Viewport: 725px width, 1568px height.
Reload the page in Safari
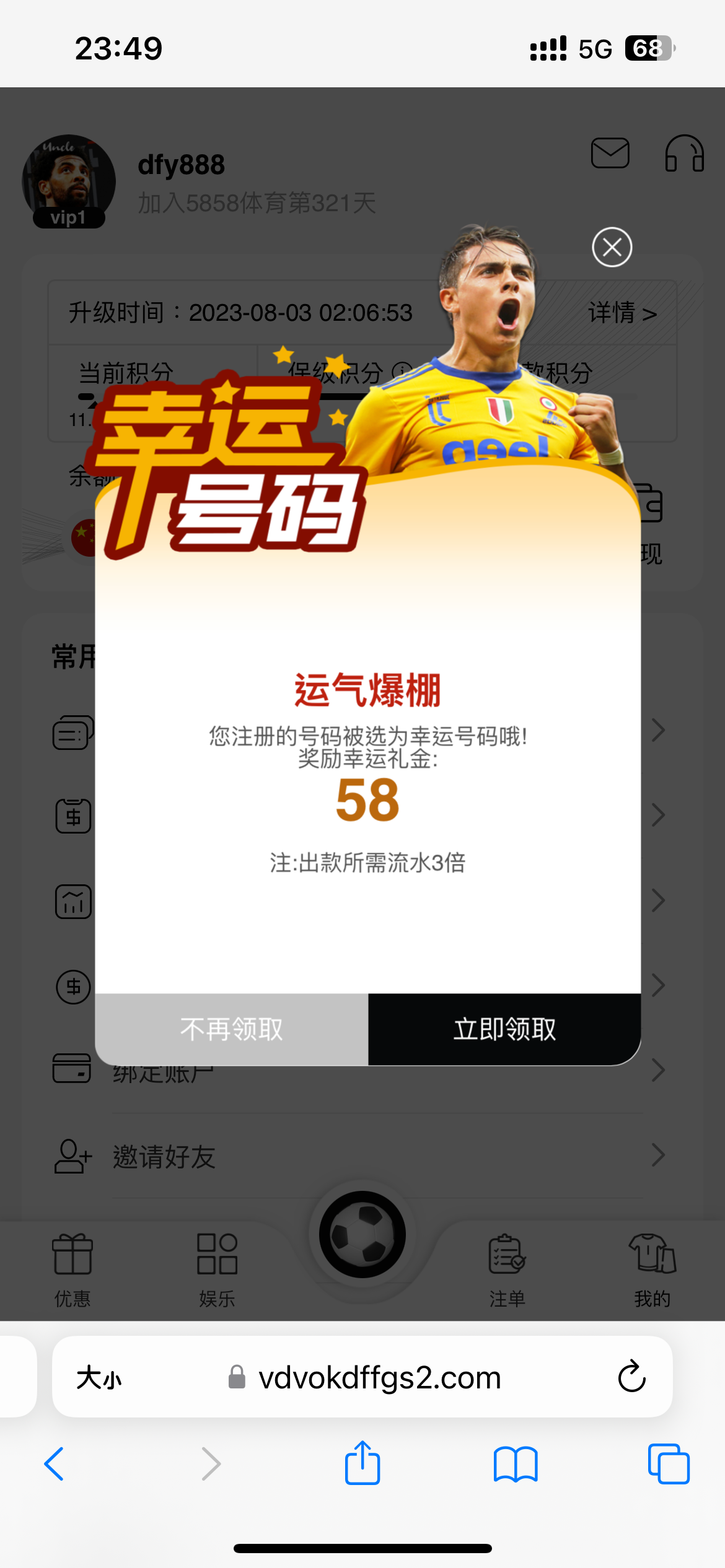coord(631,1377)
